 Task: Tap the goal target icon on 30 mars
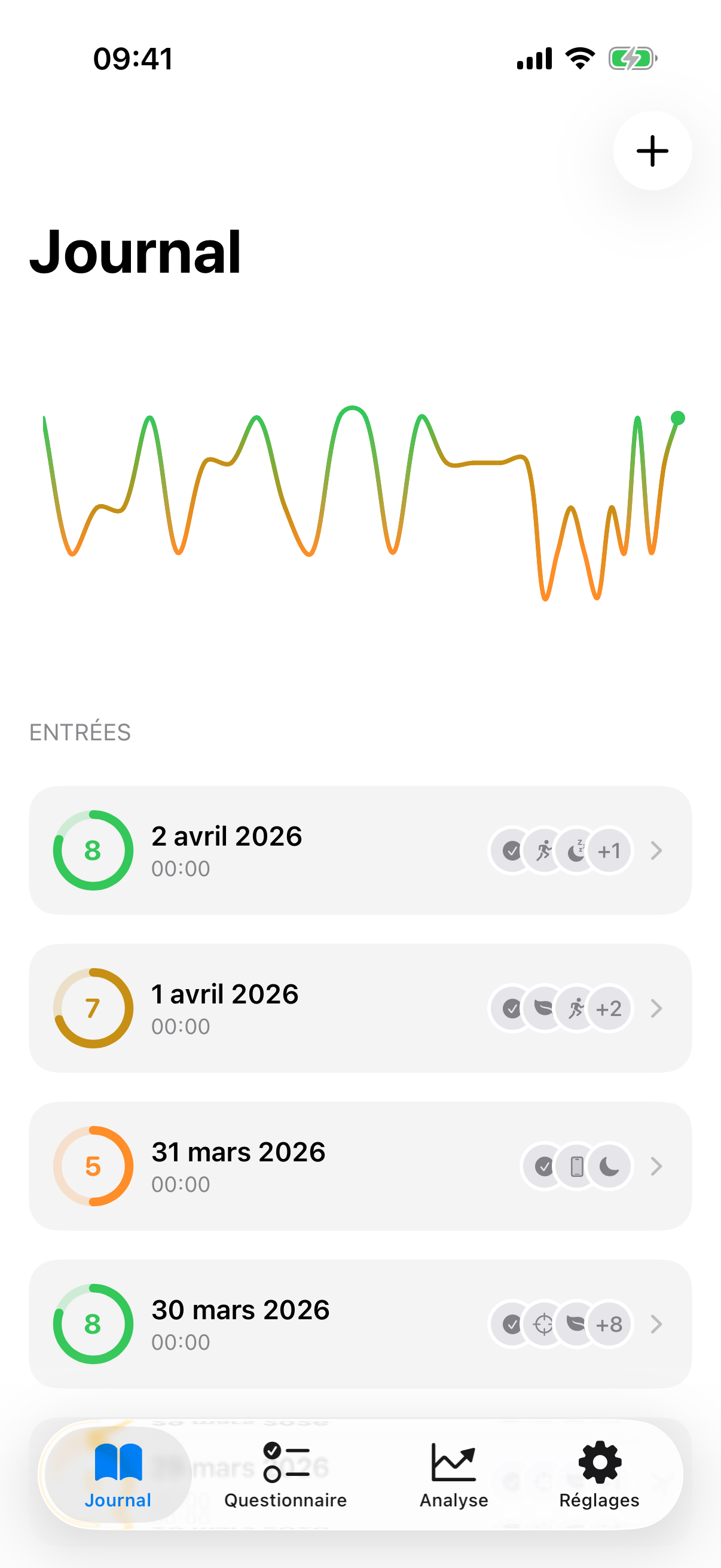click(x=543, y=1324)
